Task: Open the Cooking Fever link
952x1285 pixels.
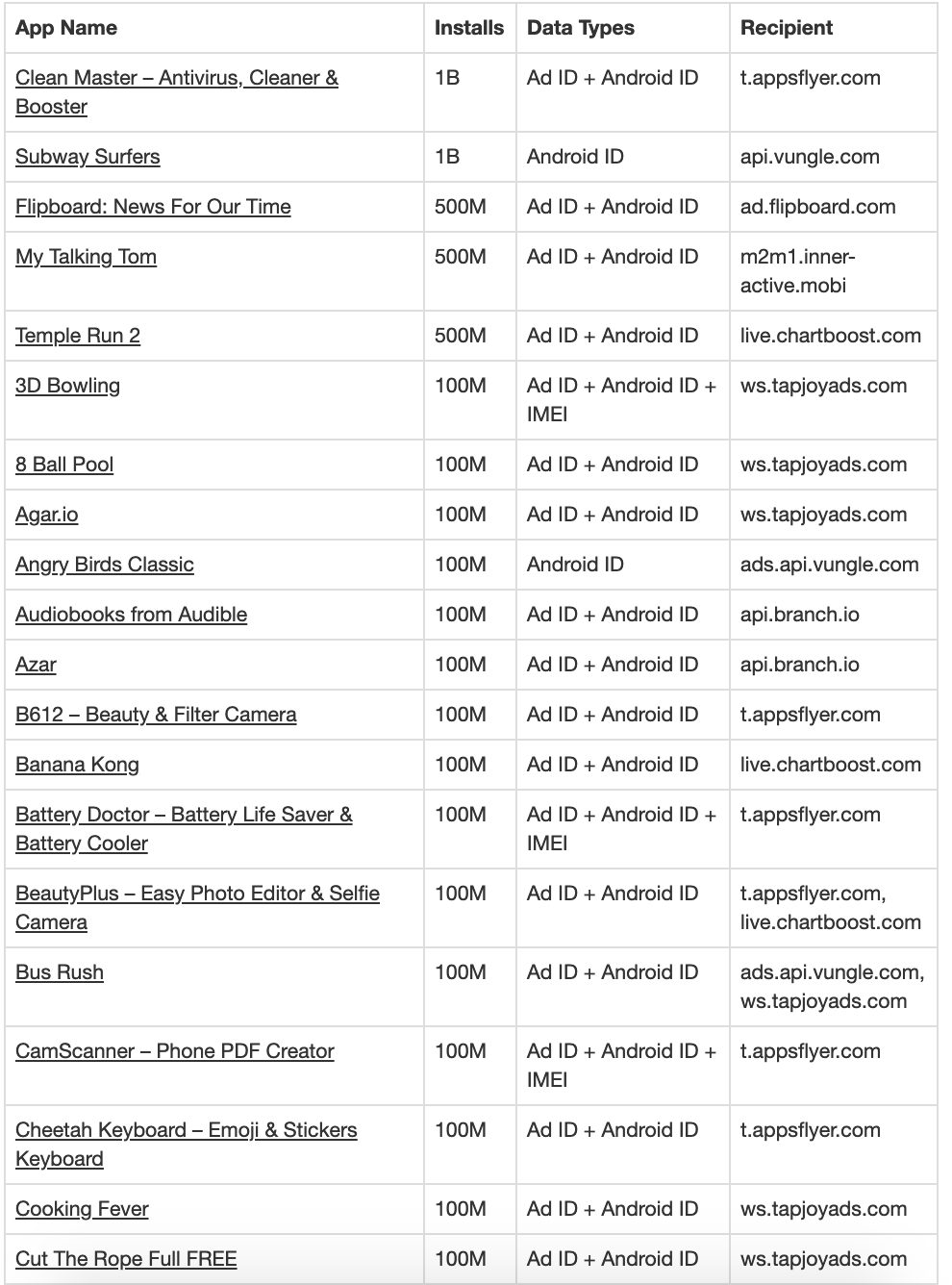Action: pyautogui.click(x=82, y=1209)
